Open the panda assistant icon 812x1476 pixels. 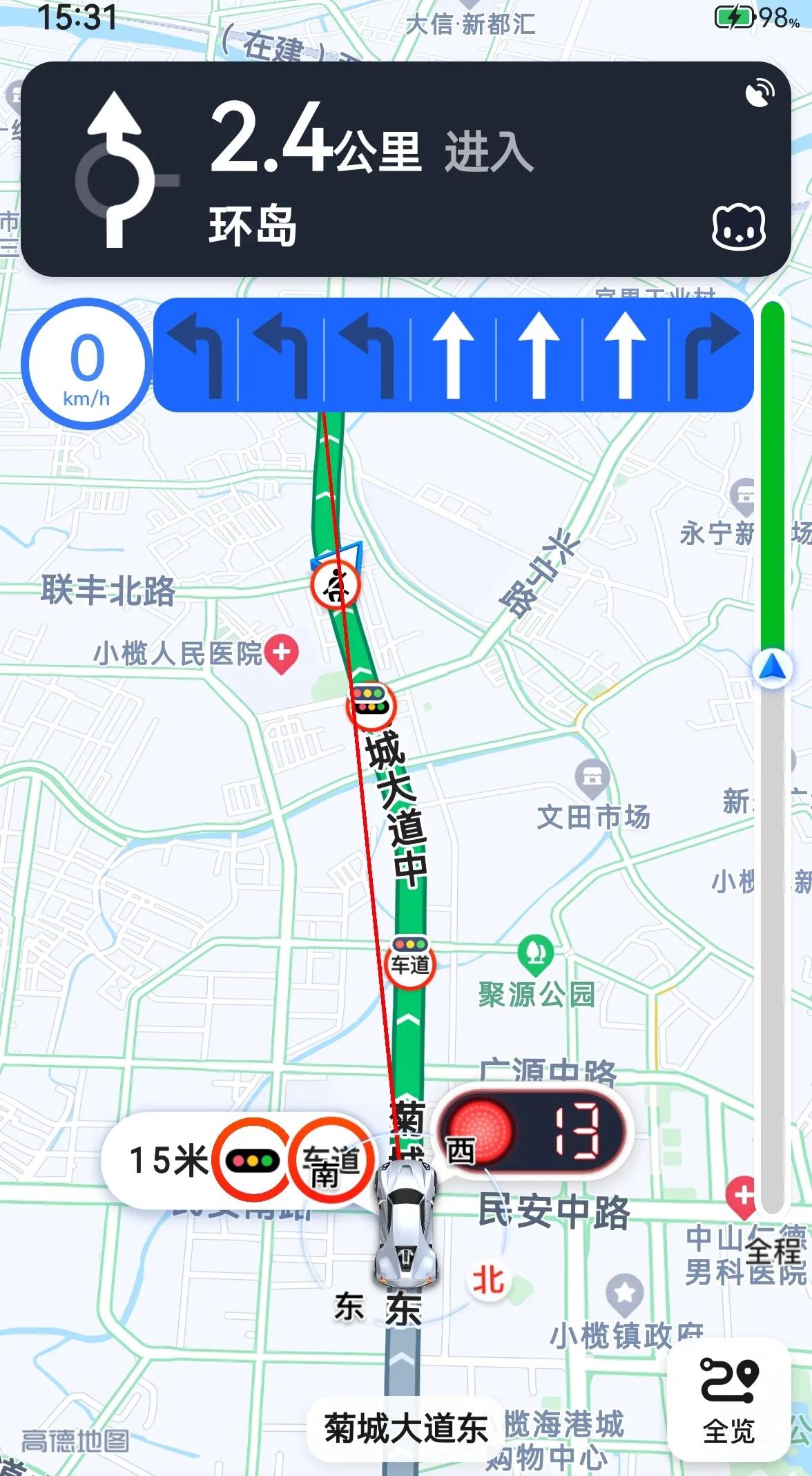pos(739,227)
